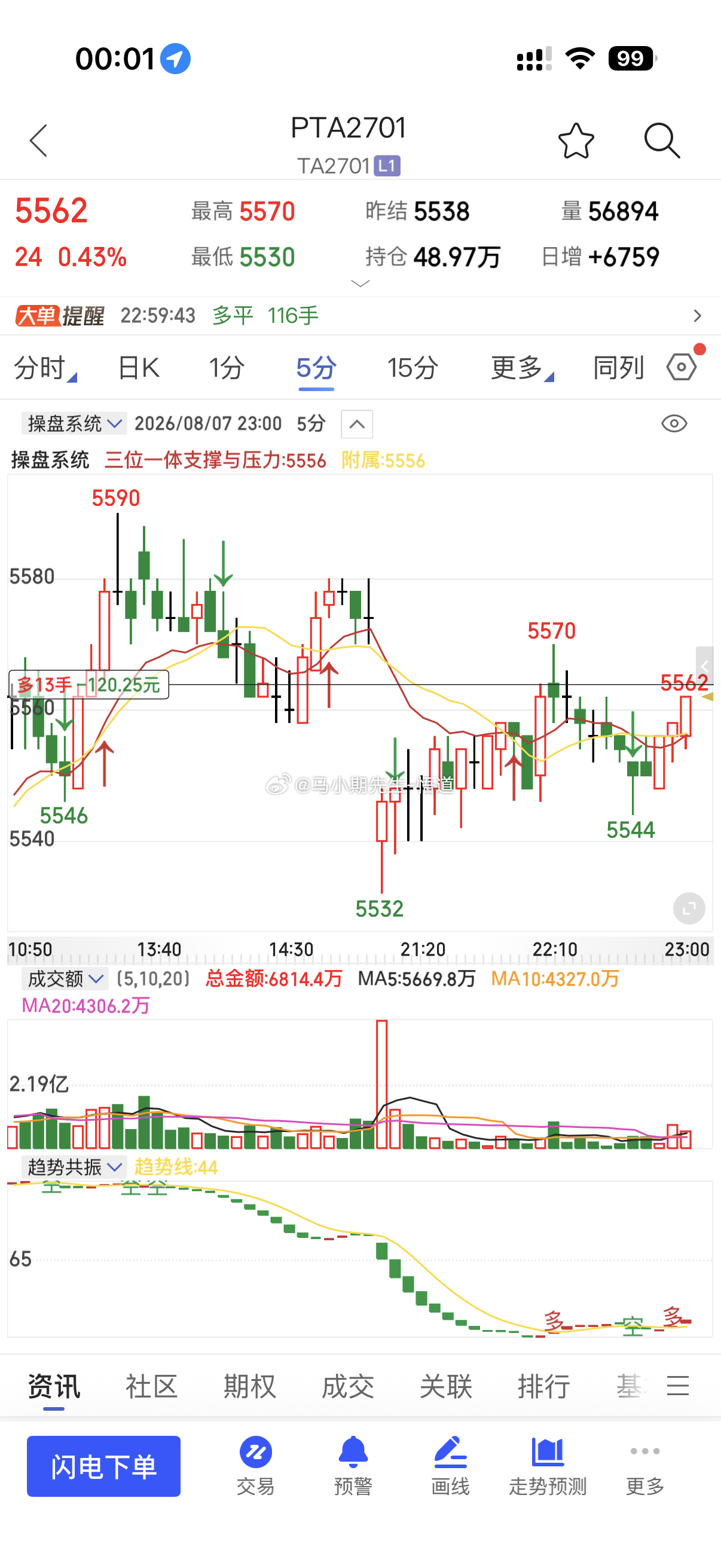Open the 操盘系统 indicator dropdown
The image size is (721, 1568).
point(74,423)
